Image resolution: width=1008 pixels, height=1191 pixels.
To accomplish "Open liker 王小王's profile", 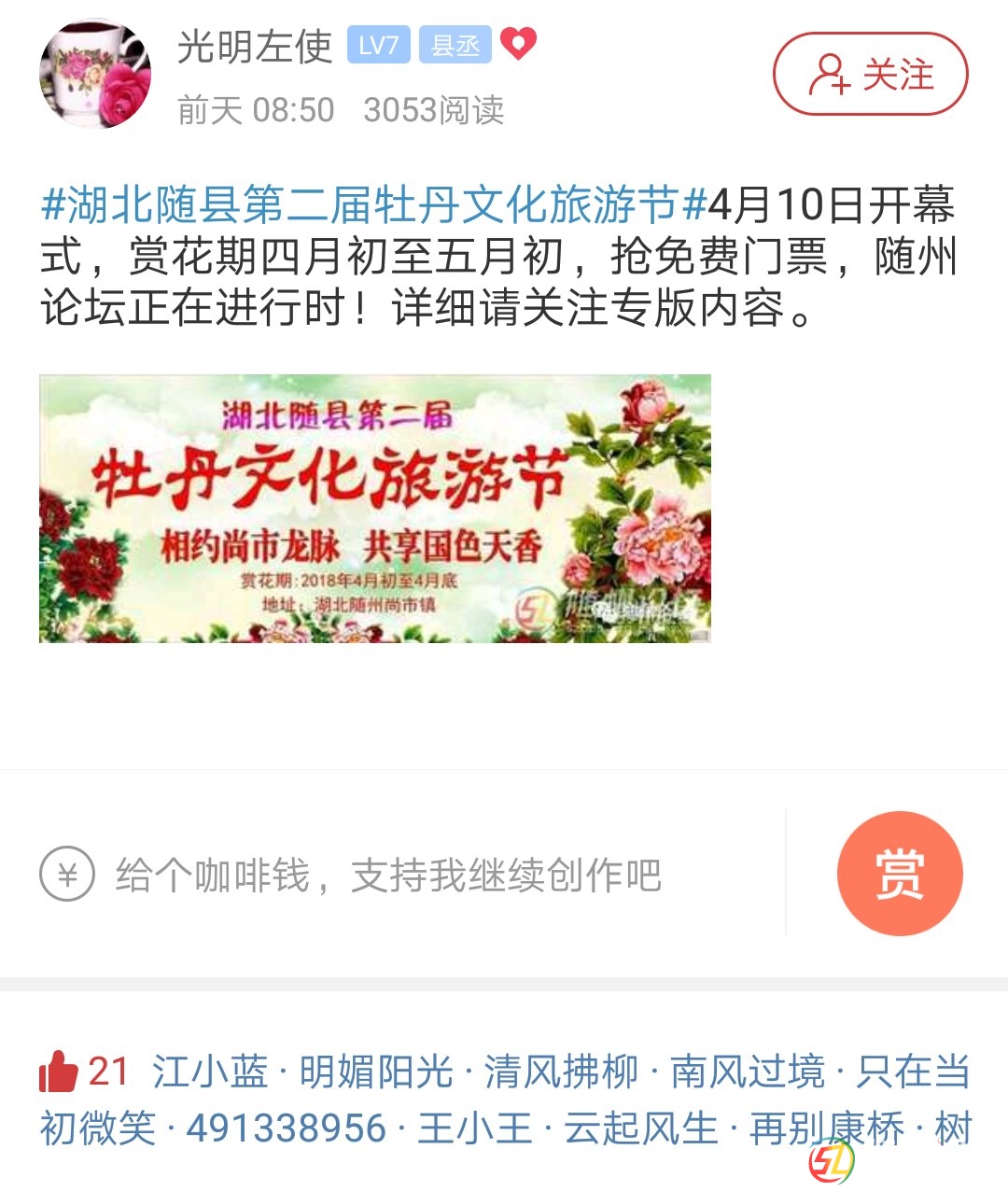I will (475, 1128).
